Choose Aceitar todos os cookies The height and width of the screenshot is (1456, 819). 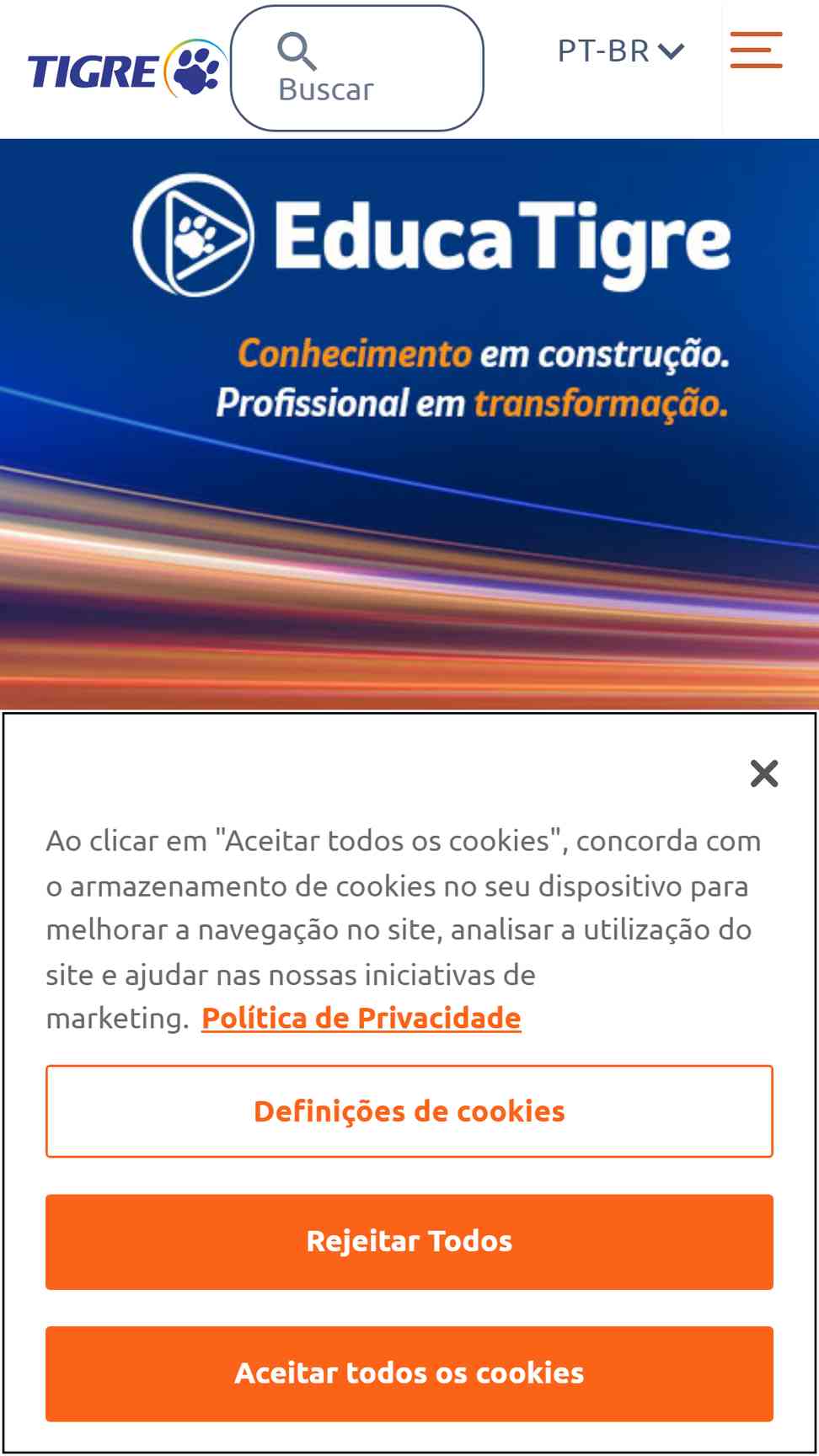tap(409, 1373)
